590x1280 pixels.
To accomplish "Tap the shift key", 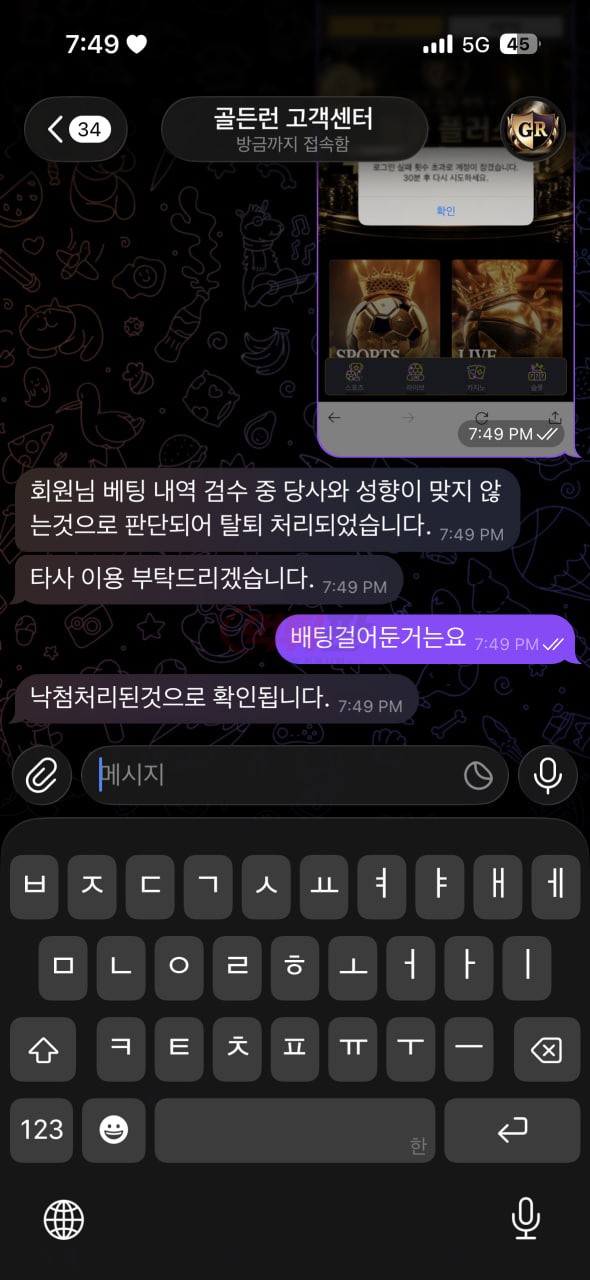I will [43, 1049].
